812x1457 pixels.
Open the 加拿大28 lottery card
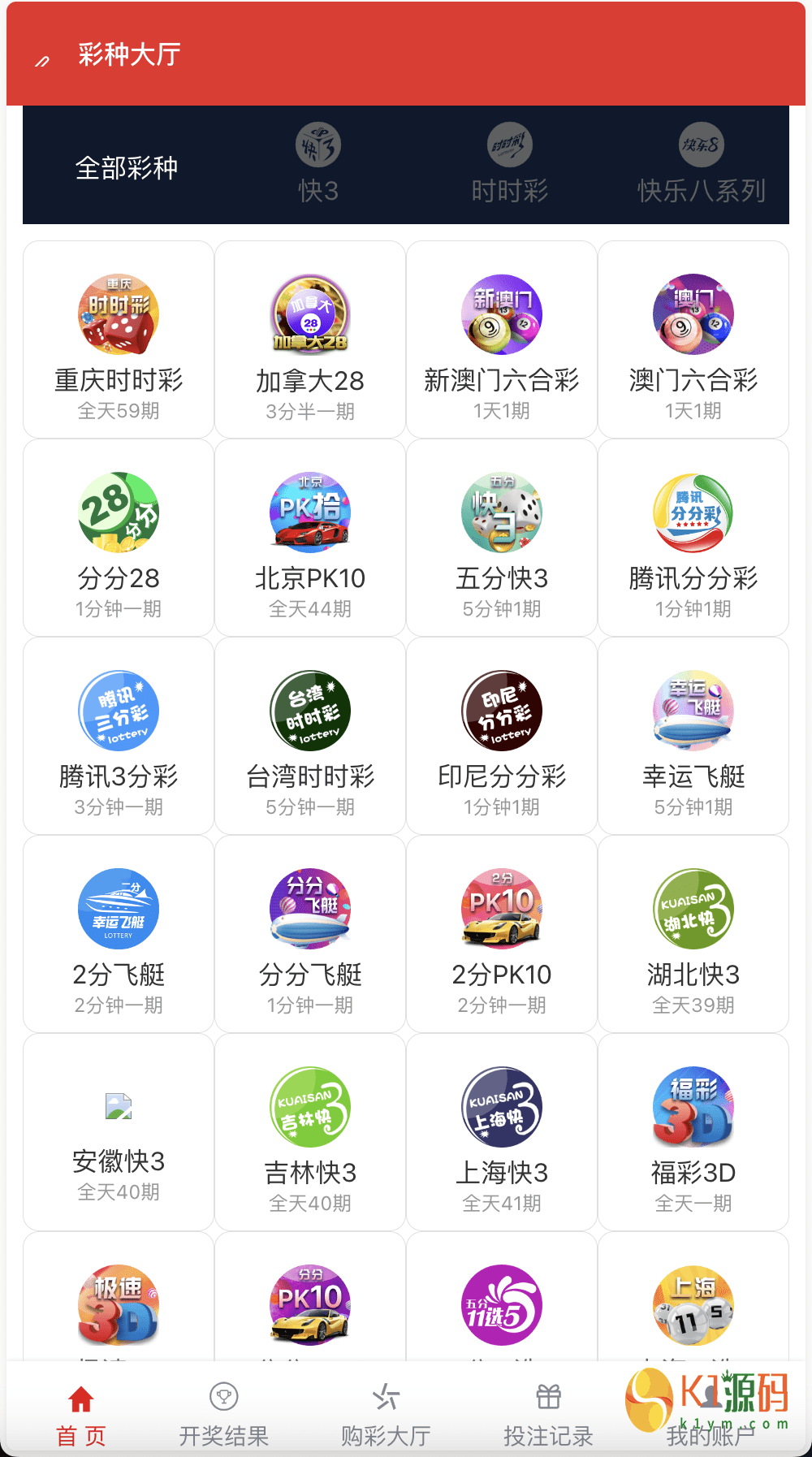point(310,339)
